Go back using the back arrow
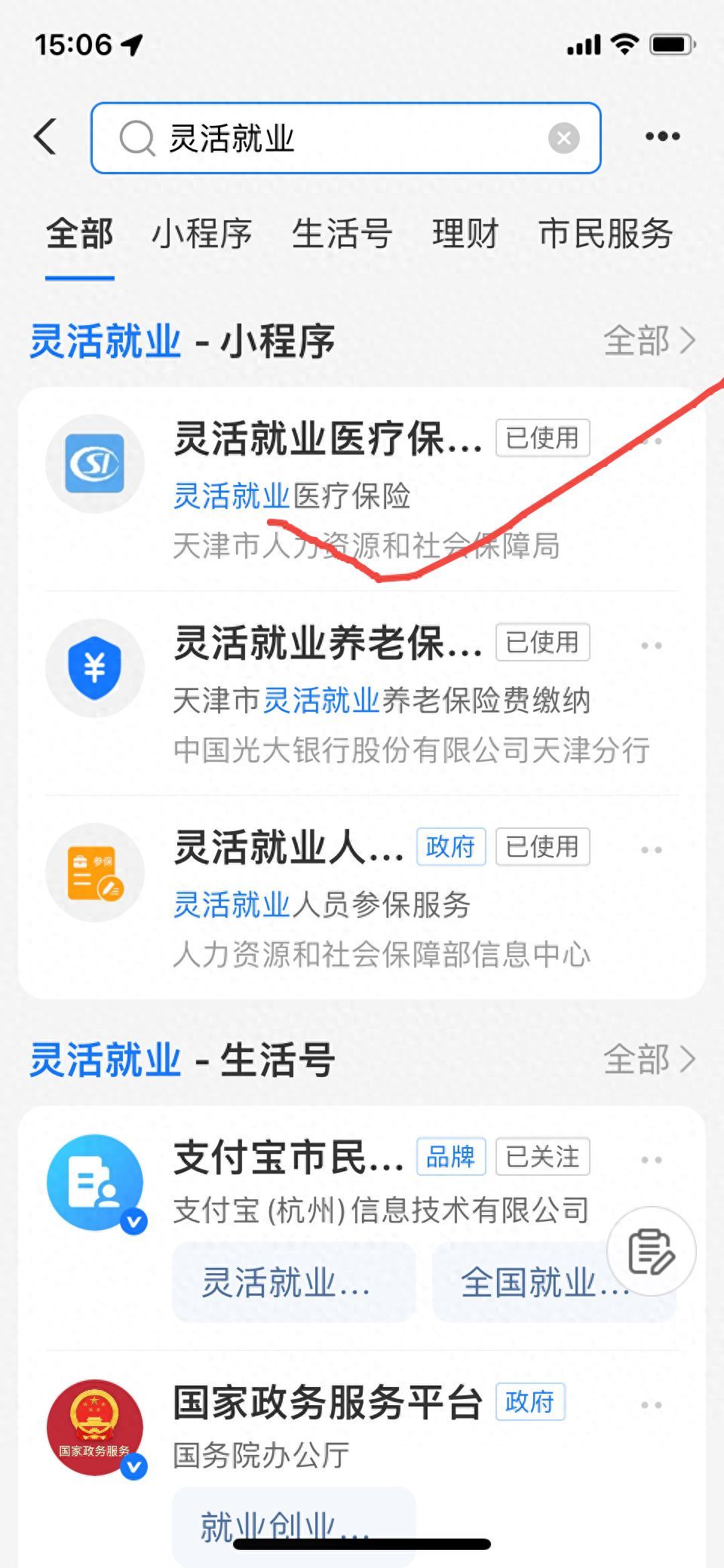The height and width of the screenshot is (1568, 724). click(x=45, y=137)
